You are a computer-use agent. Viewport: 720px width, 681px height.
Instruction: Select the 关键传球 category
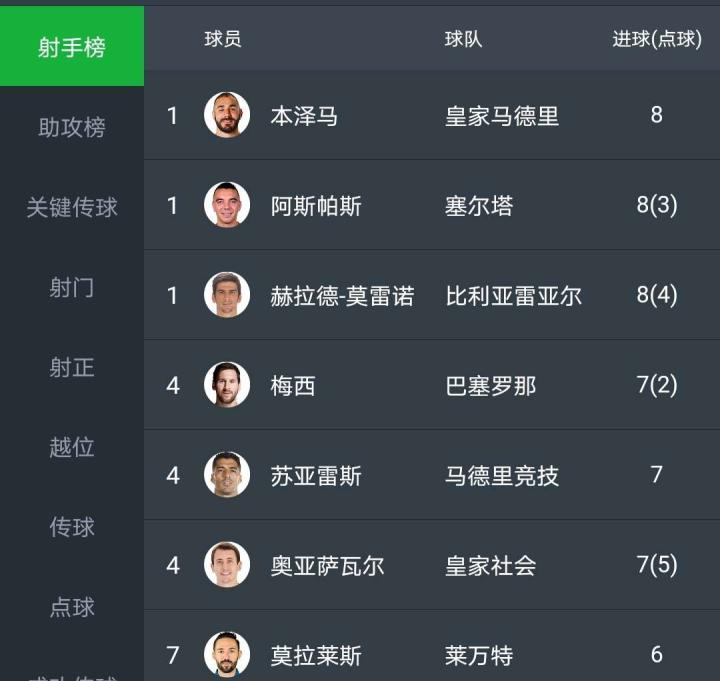coord(72,208)
